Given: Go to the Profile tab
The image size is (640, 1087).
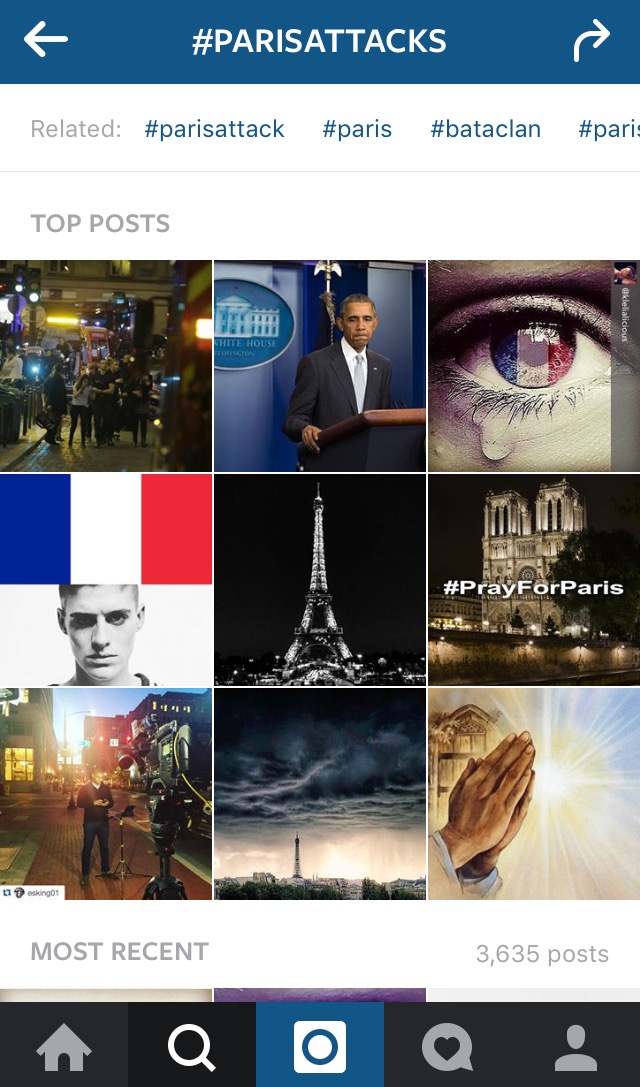Looking at the screenshot, I should (576, 1046).
